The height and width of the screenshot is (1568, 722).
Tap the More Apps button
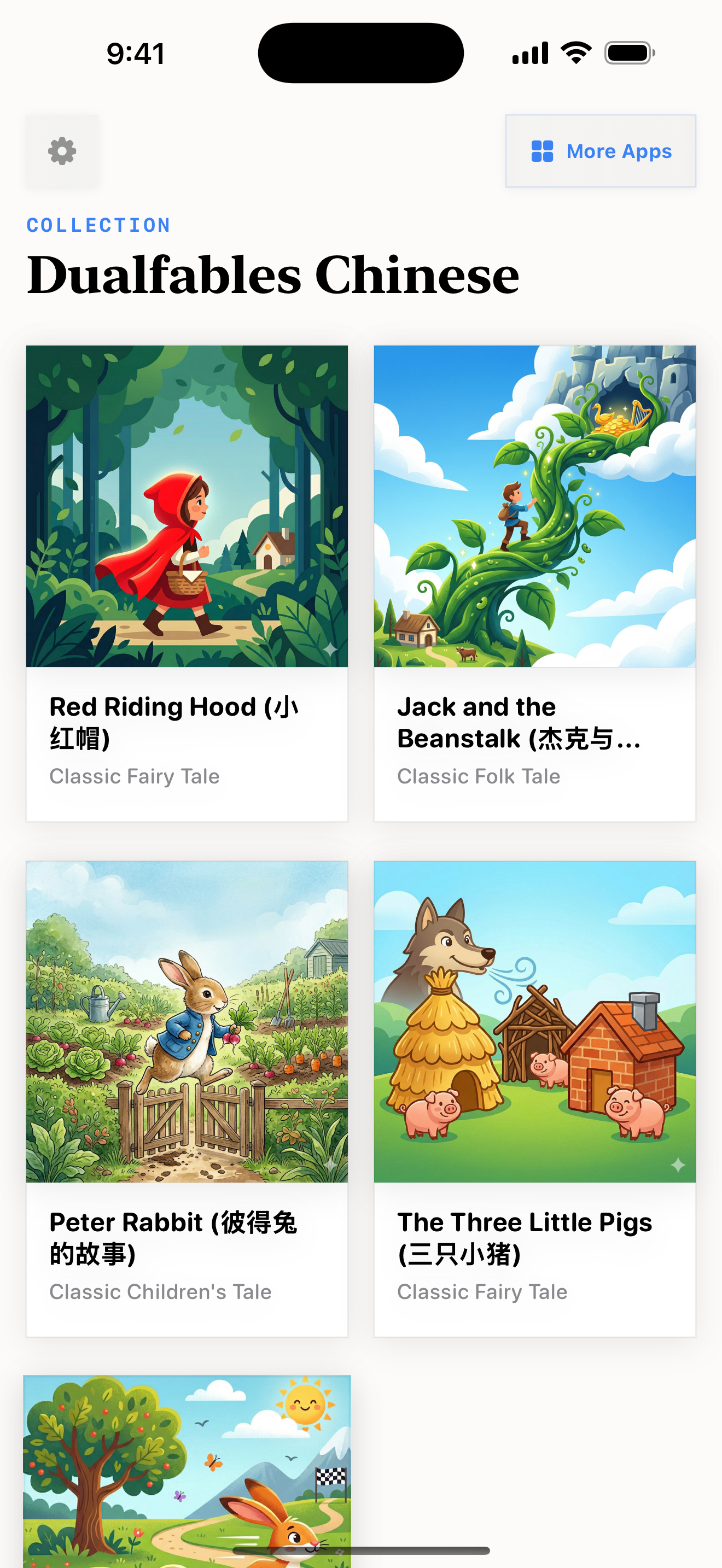(600, 151)
